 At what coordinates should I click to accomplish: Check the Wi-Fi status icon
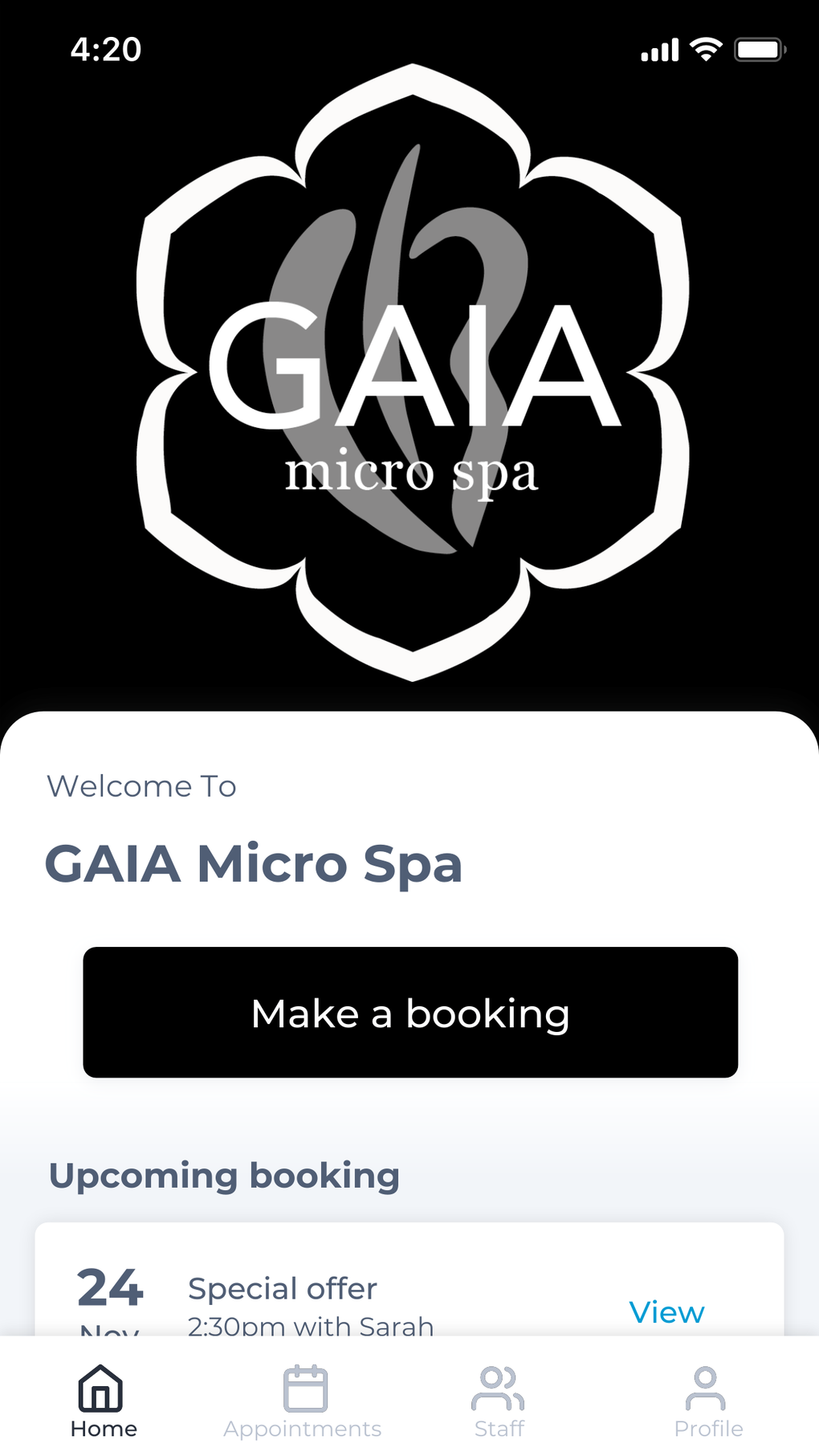(704, 49)
